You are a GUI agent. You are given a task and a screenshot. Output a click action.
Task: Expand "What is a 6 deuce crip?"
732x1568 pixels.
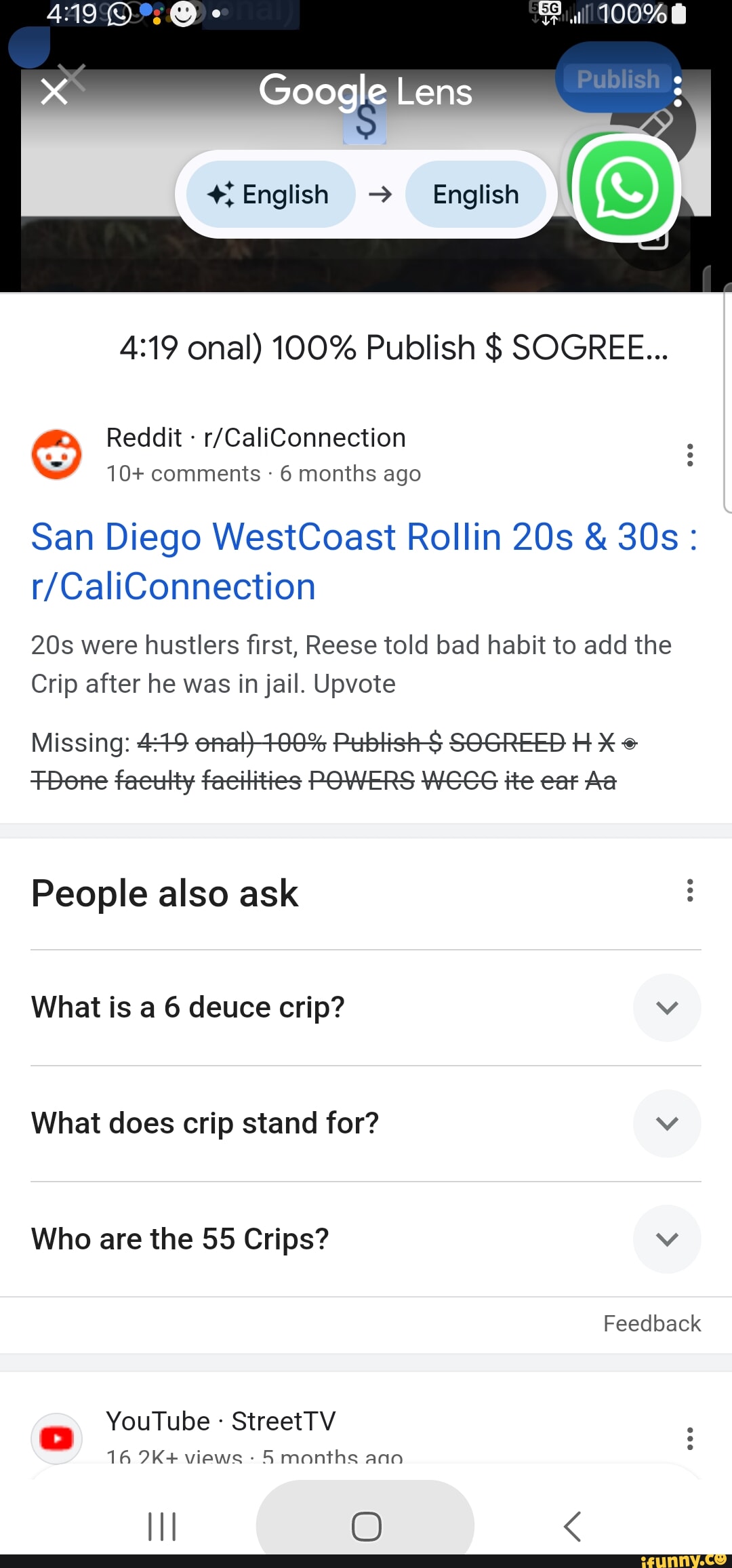pyautogui.click(x=667, y=1007)
